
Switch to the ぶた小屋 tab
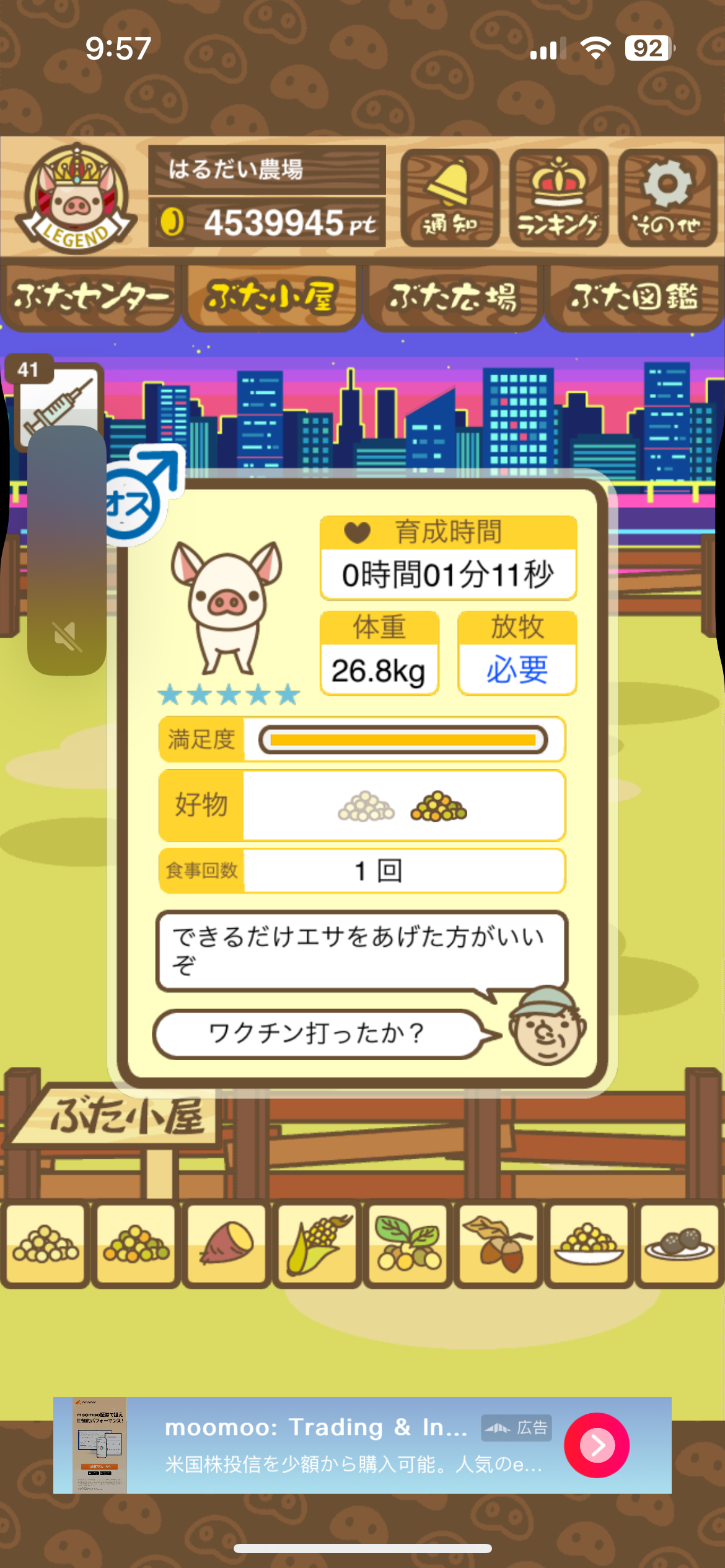pyautogui.click(x=271, y=297)
